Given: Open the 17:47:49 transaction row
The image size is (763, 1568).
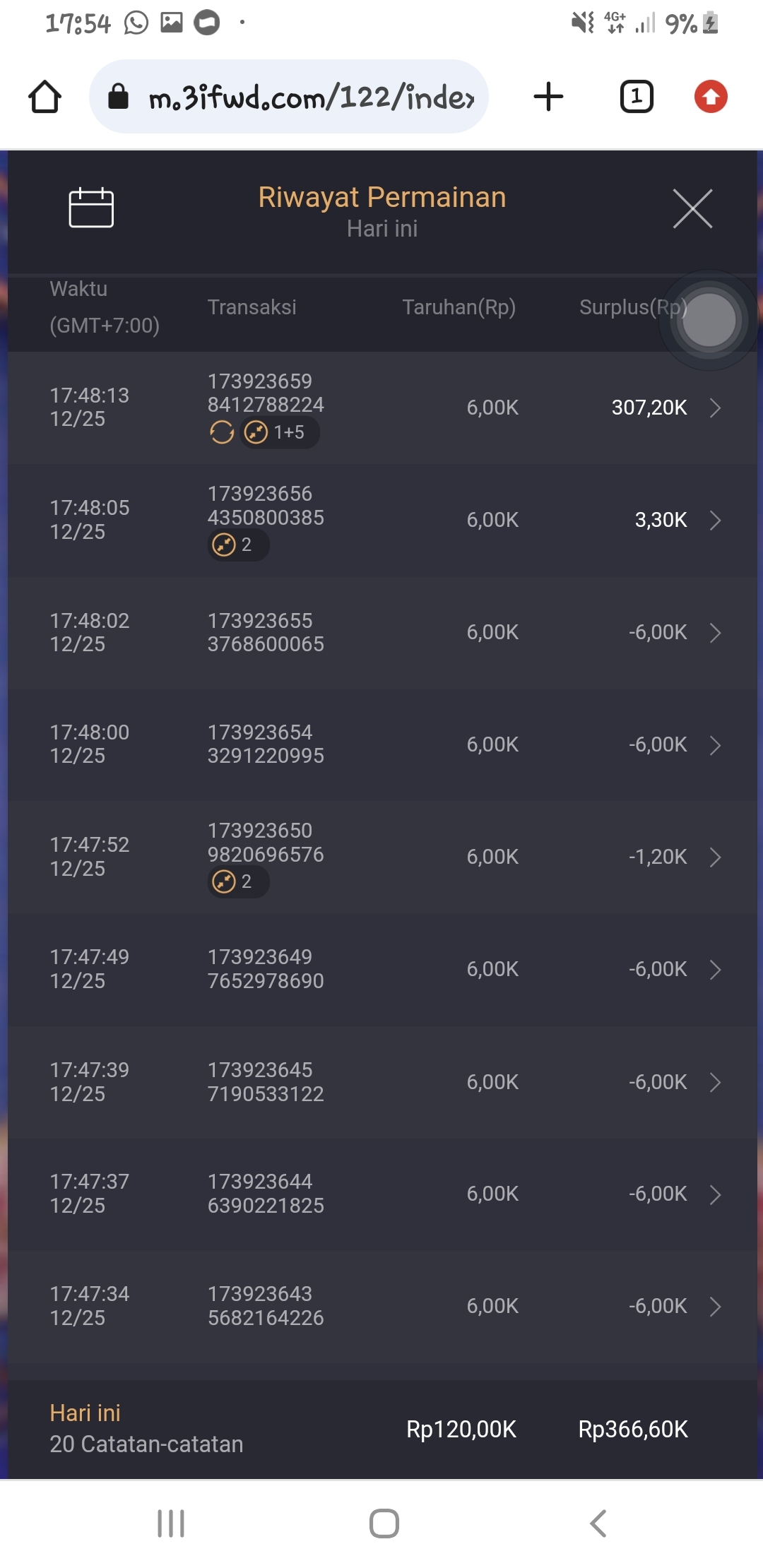Looking at the screenshot, I should pos(715,970).
